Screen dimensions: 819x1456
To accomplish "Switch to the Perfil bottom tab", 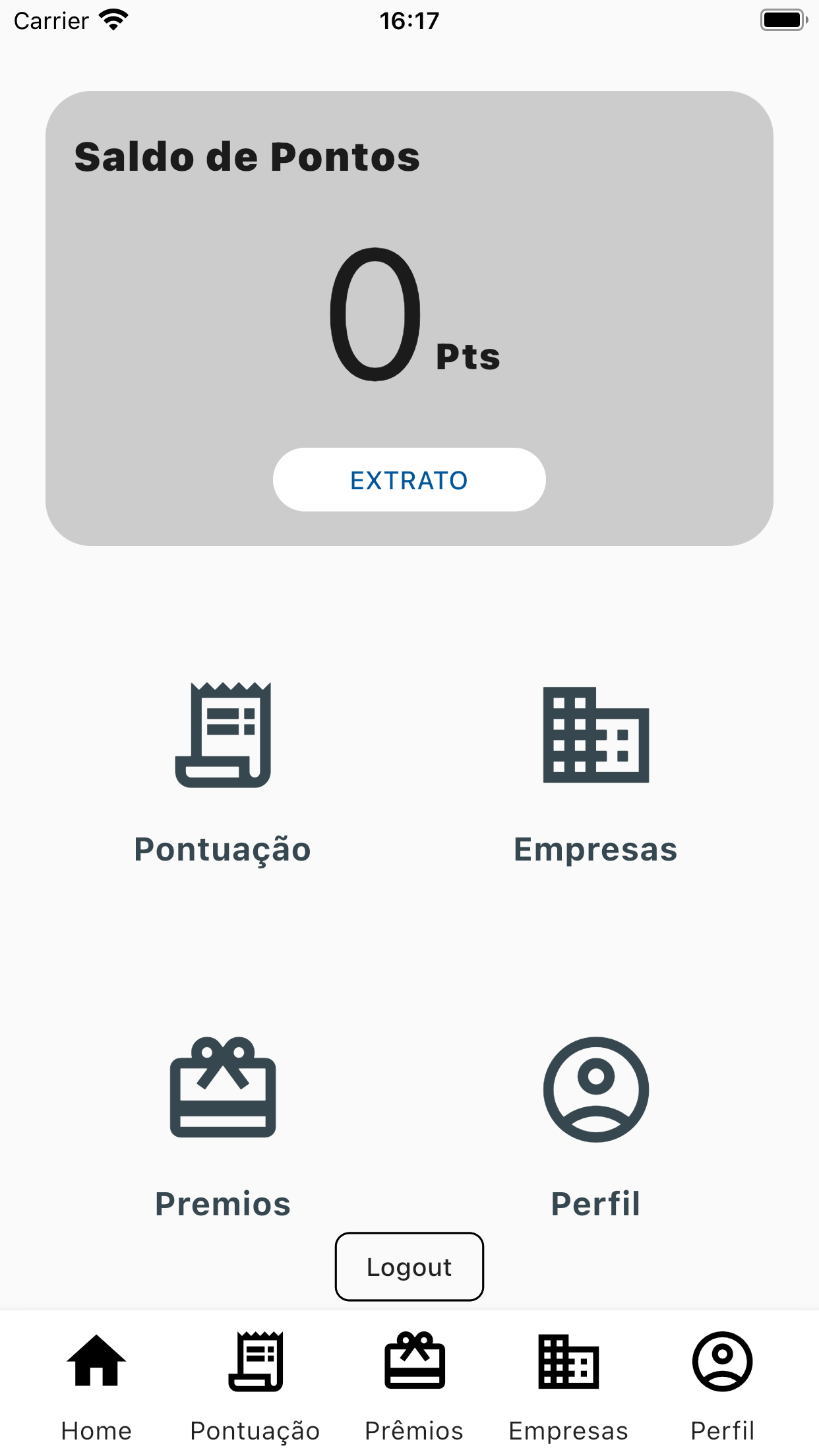I will (722, 1385).
